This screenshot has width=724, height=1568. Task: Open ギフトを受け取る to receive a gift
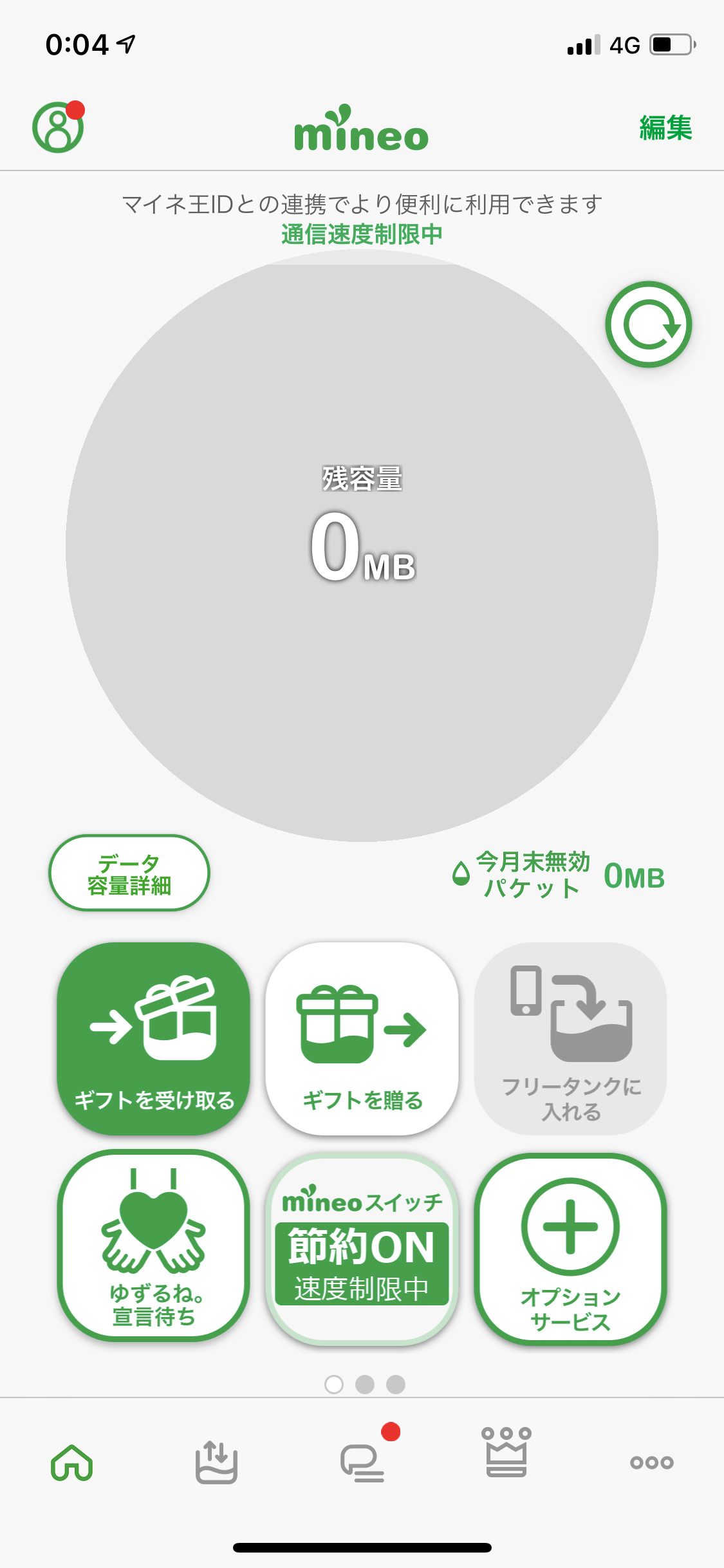pyautogui.click(x=154, y=1038)
